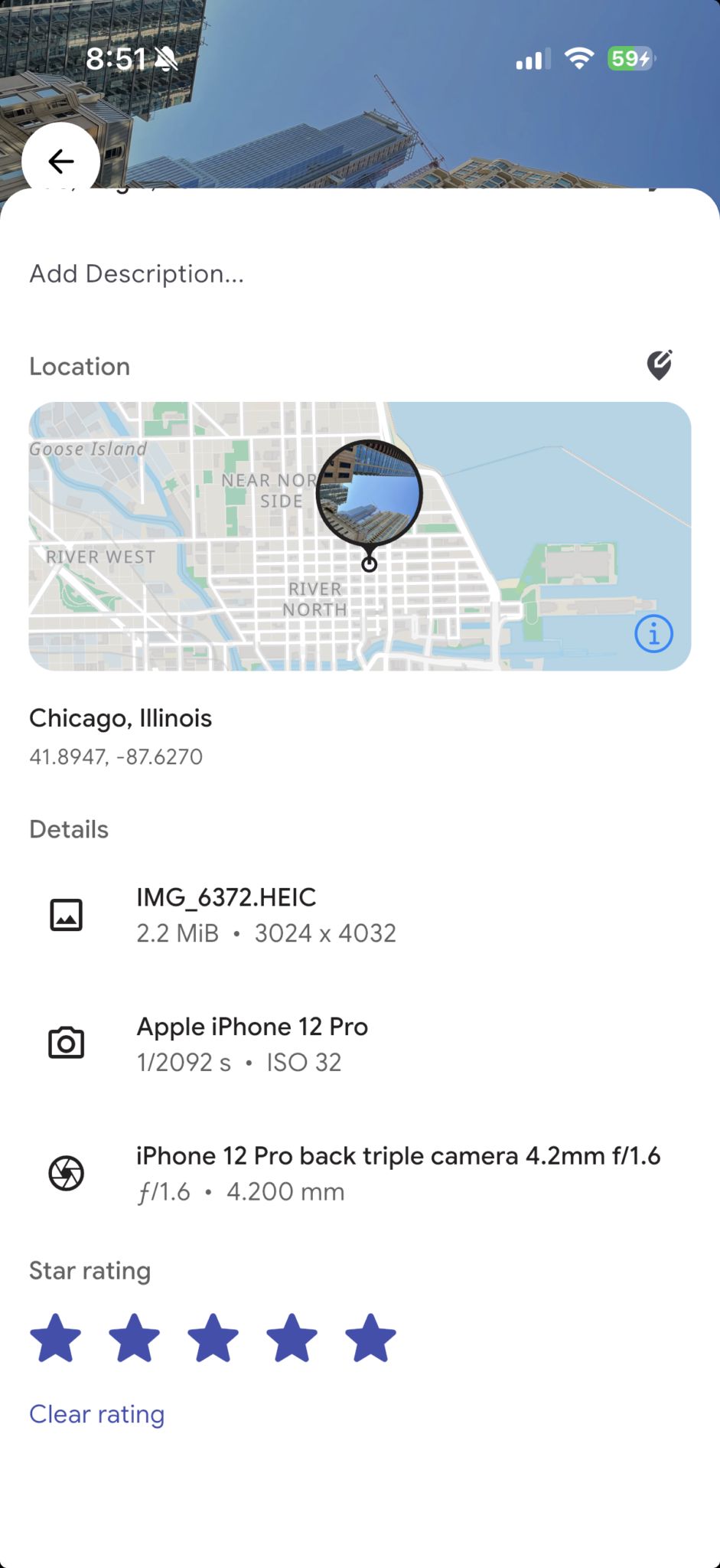The image size is (720, 1568).
Task: Edit the photo location
Action: [x=659, y=365]
